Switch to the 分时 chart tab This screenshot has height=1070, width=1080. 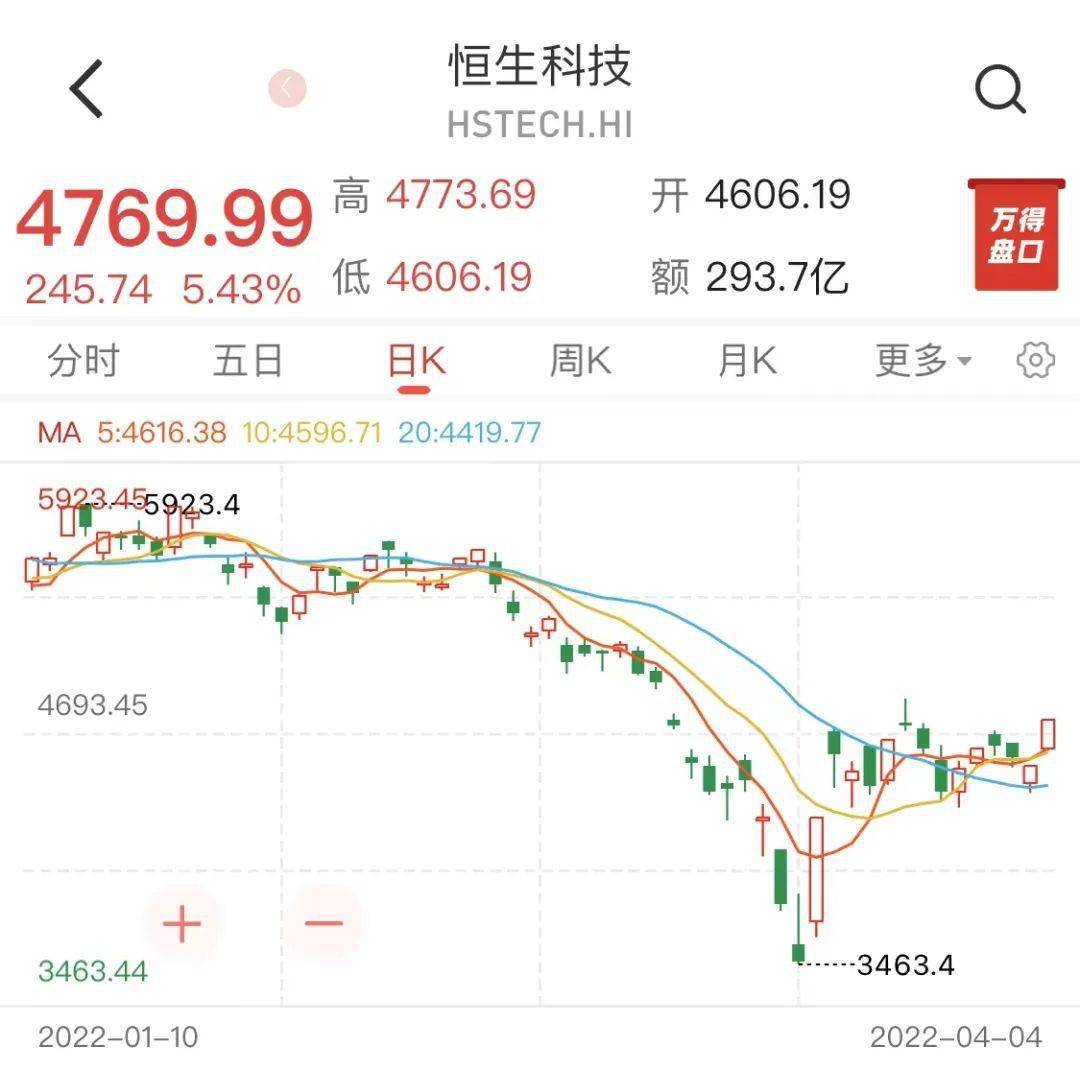(83, 361)
